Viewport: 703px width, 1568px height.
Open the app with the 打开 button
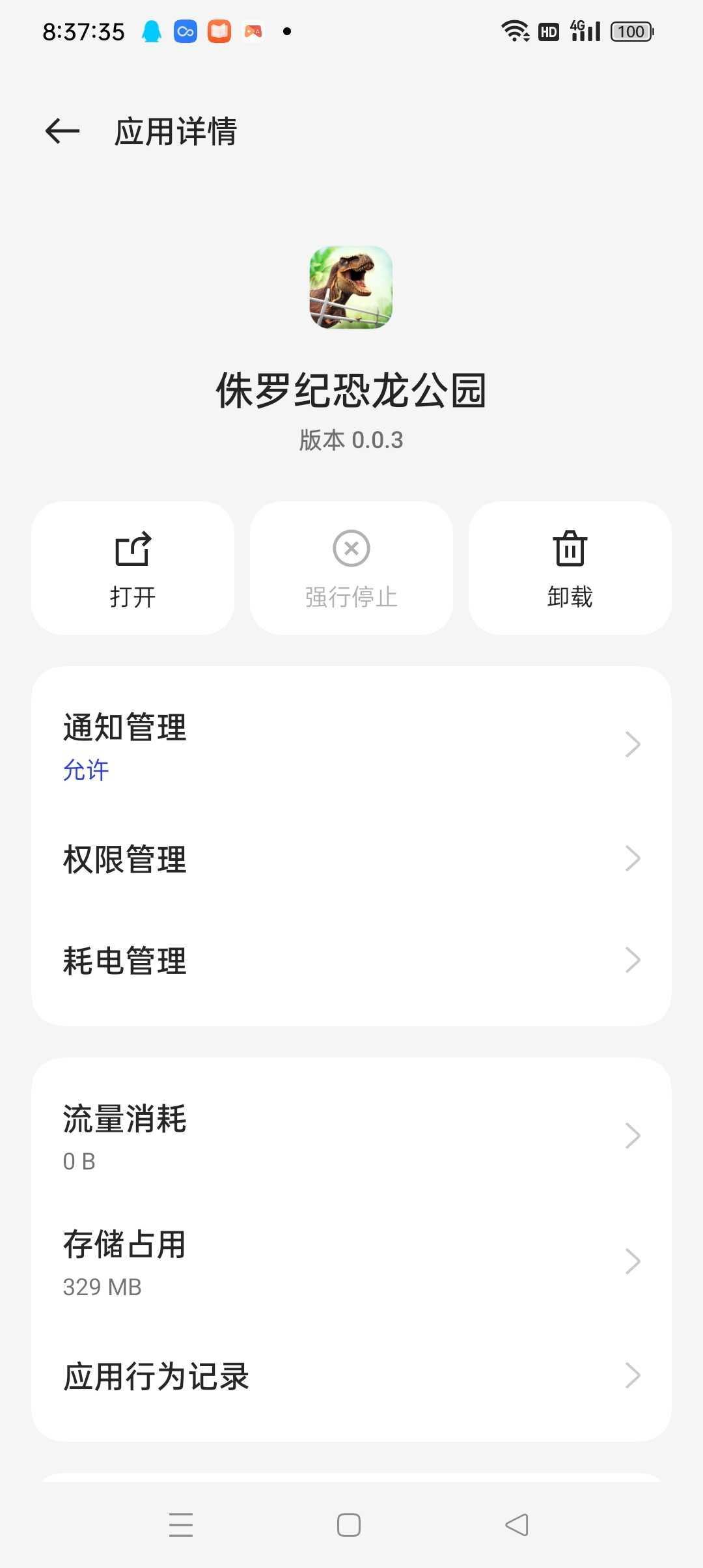133,568
